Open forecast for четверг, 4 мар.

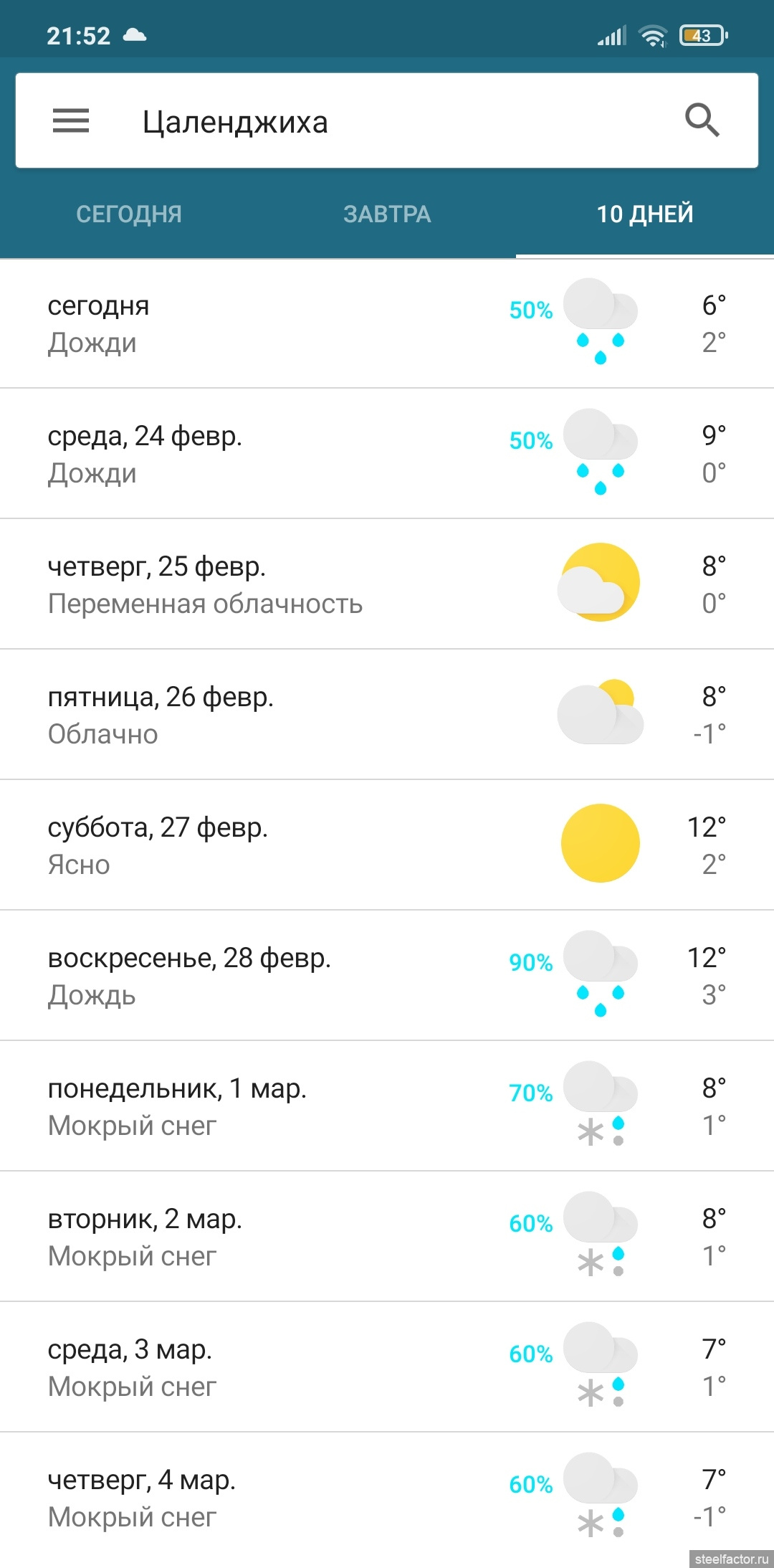pyautogui.click(x=387, y=1498)
